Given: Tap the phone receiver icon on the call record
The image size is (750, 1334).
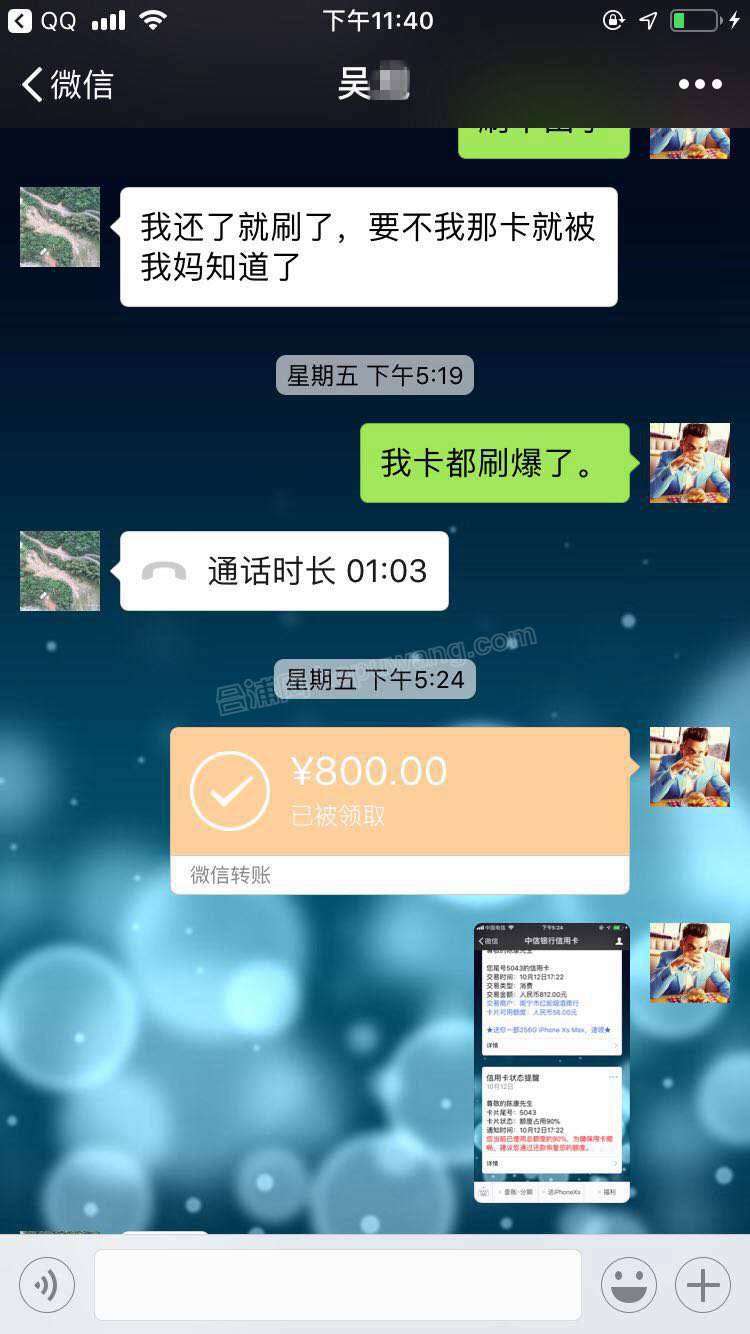Looking at the screenshot, I should click(x=165, y=571).
